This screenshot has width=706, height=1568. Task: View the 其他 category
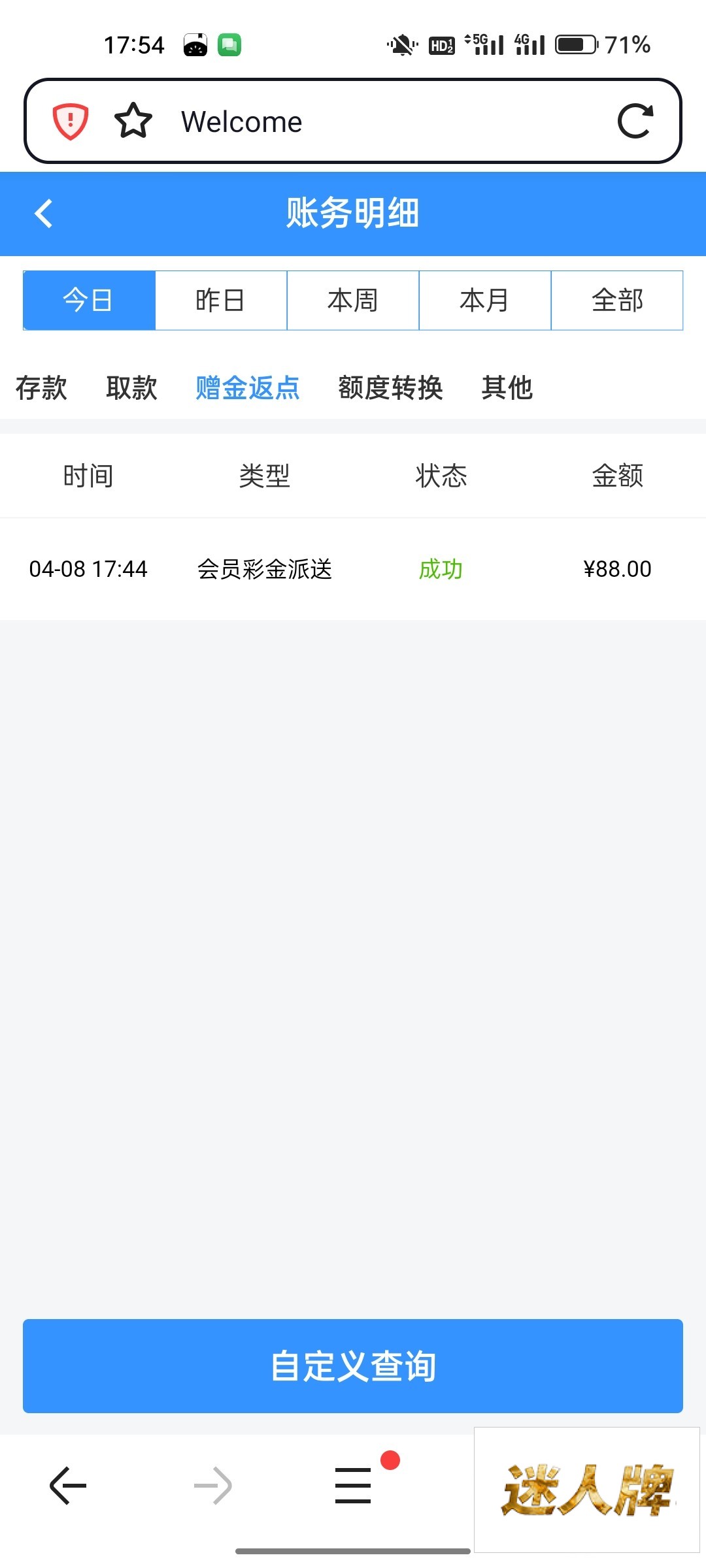pyautogui.click(x=507, y=388)
